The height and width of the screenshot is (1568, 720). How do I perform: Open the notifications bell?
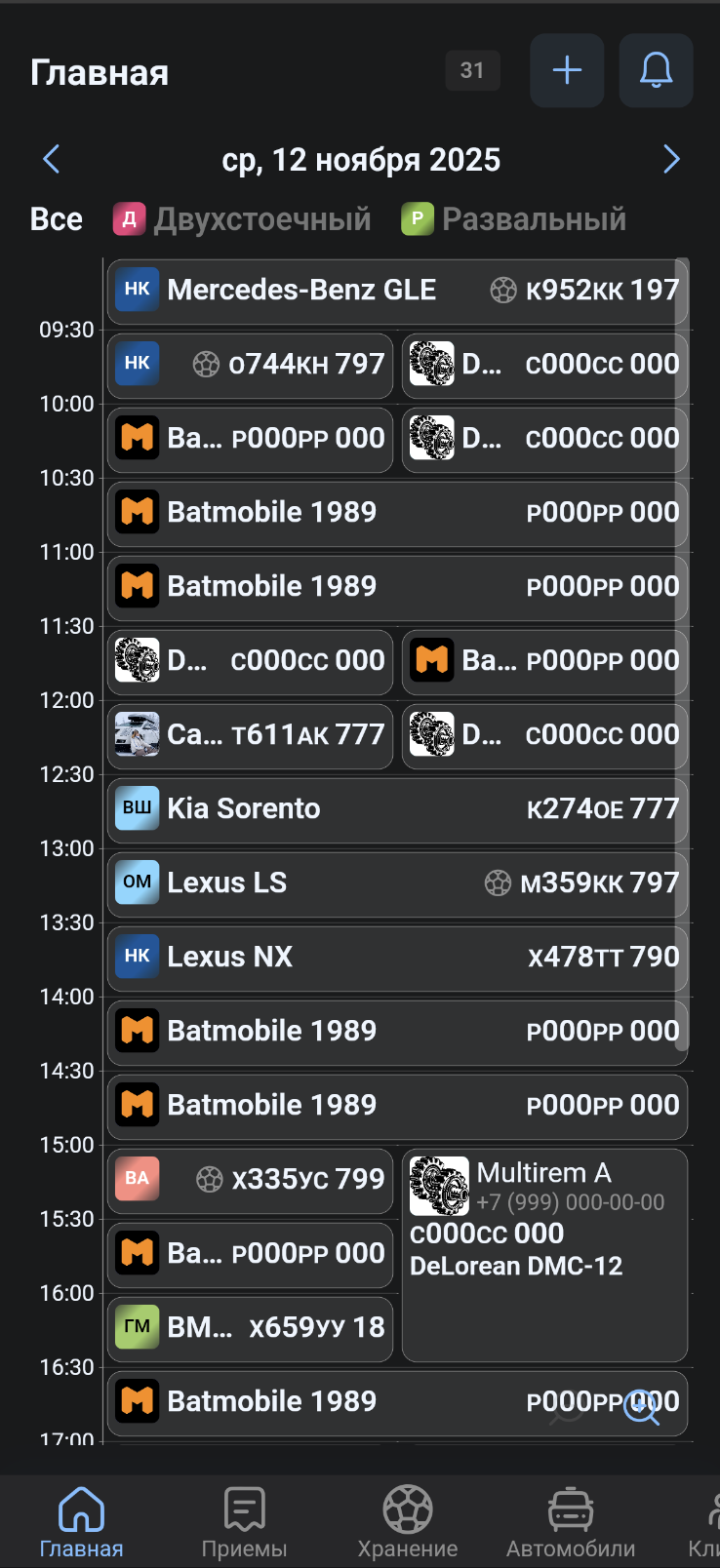point(656,70)
